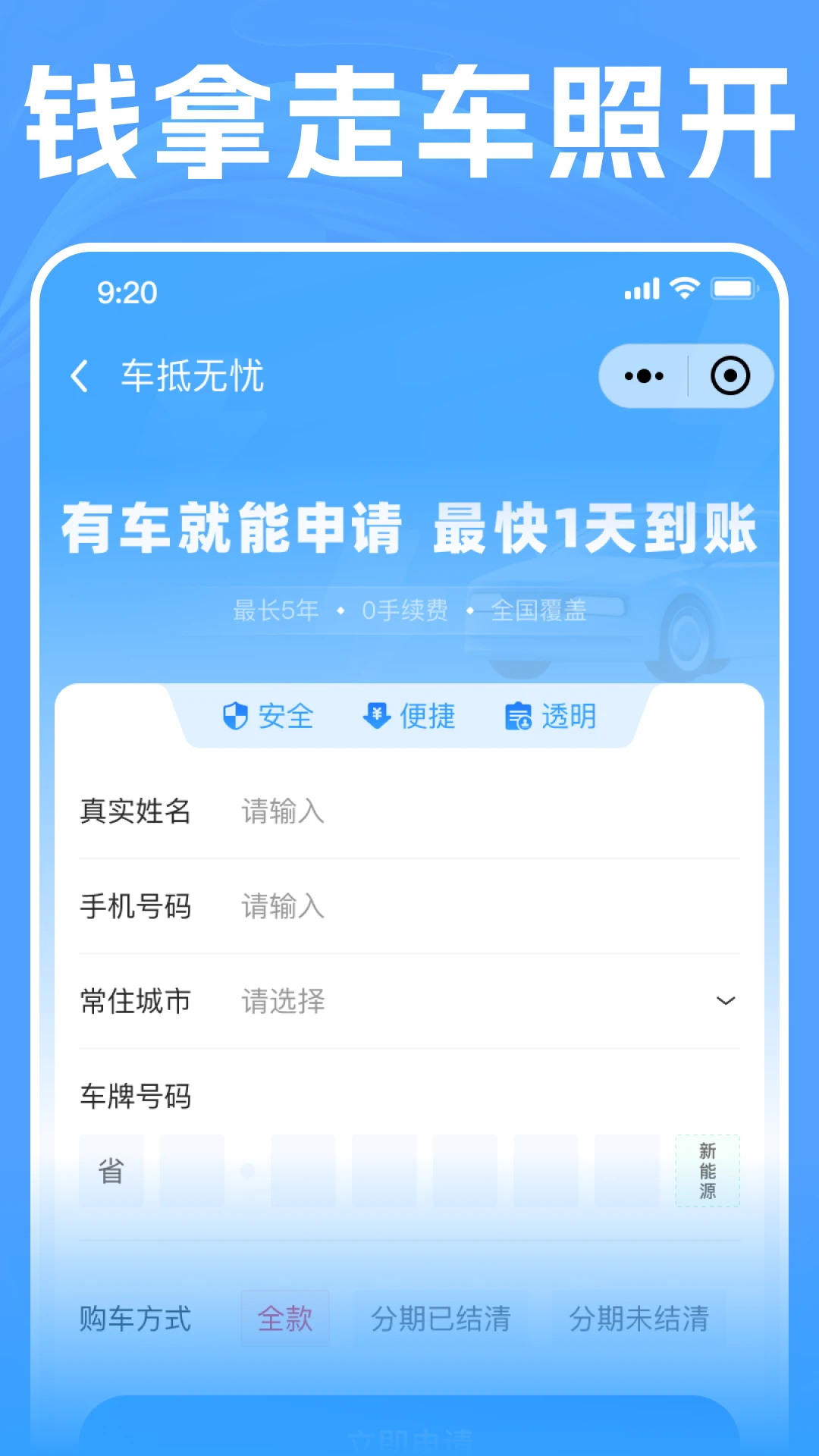Click the 安全 shield icon
This screenshot has width=819, height=1456.
234,716
